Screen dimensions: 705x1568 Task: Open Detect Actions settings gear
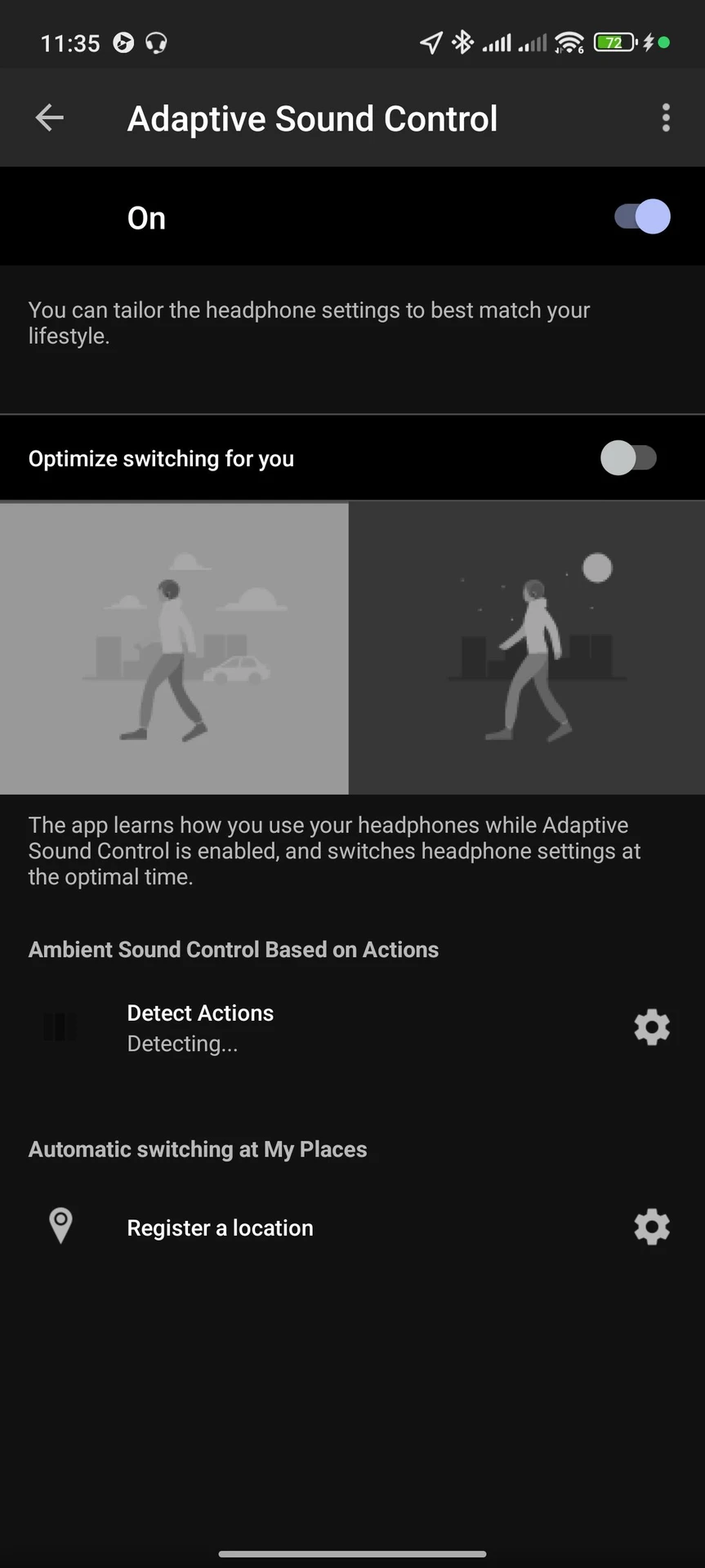(x=652, y=1027)
